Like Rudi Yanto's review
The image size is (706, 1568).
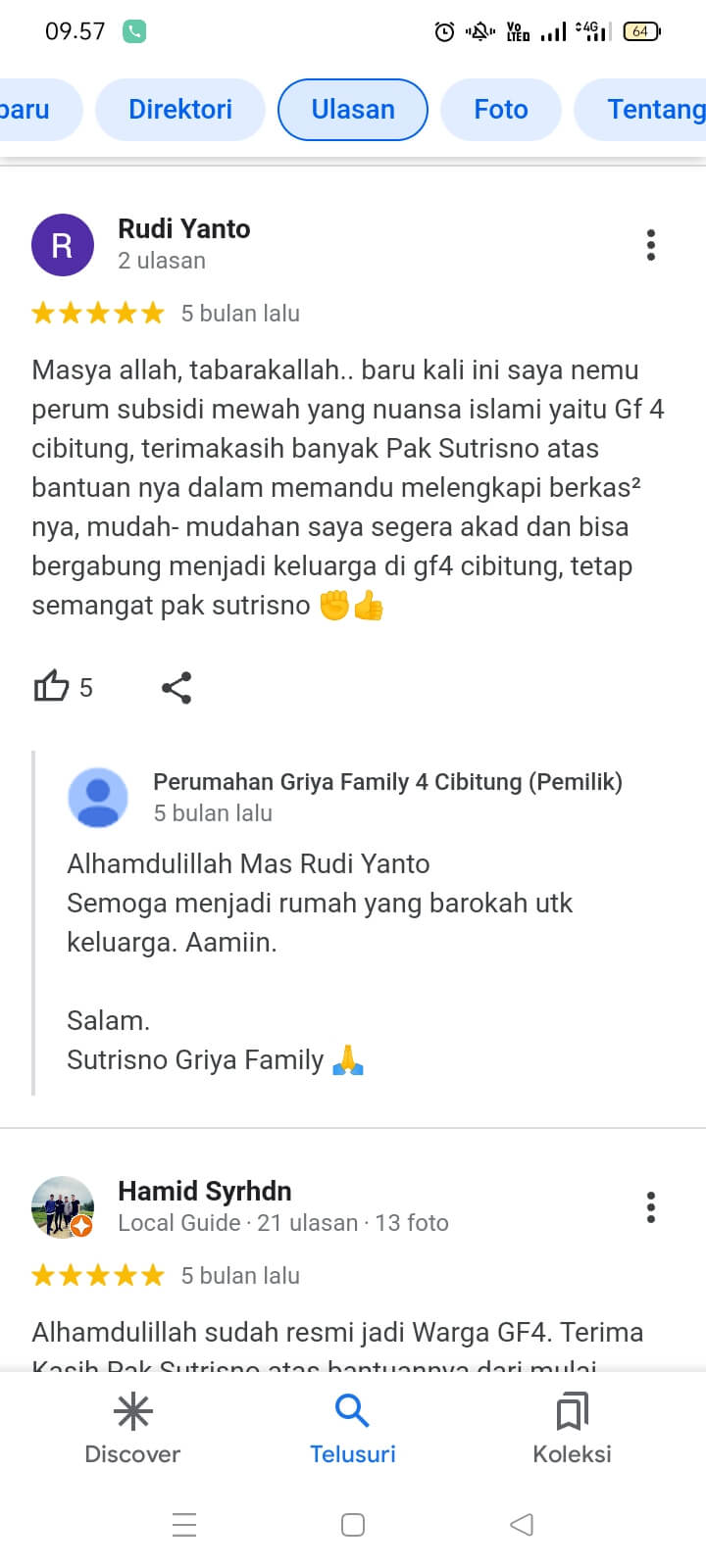(x=52, y=687)
